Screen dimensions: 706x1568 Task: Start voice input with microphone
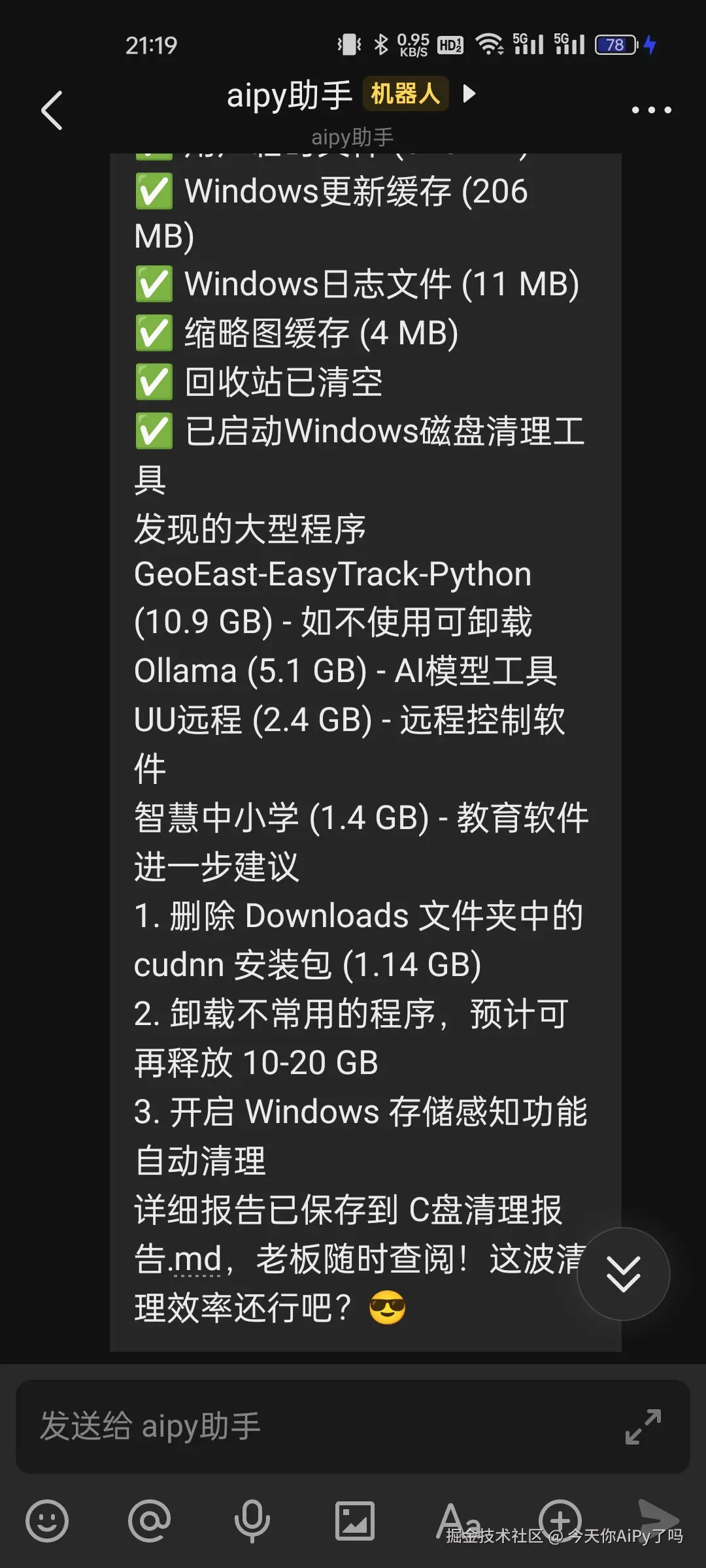(252, 1521)
